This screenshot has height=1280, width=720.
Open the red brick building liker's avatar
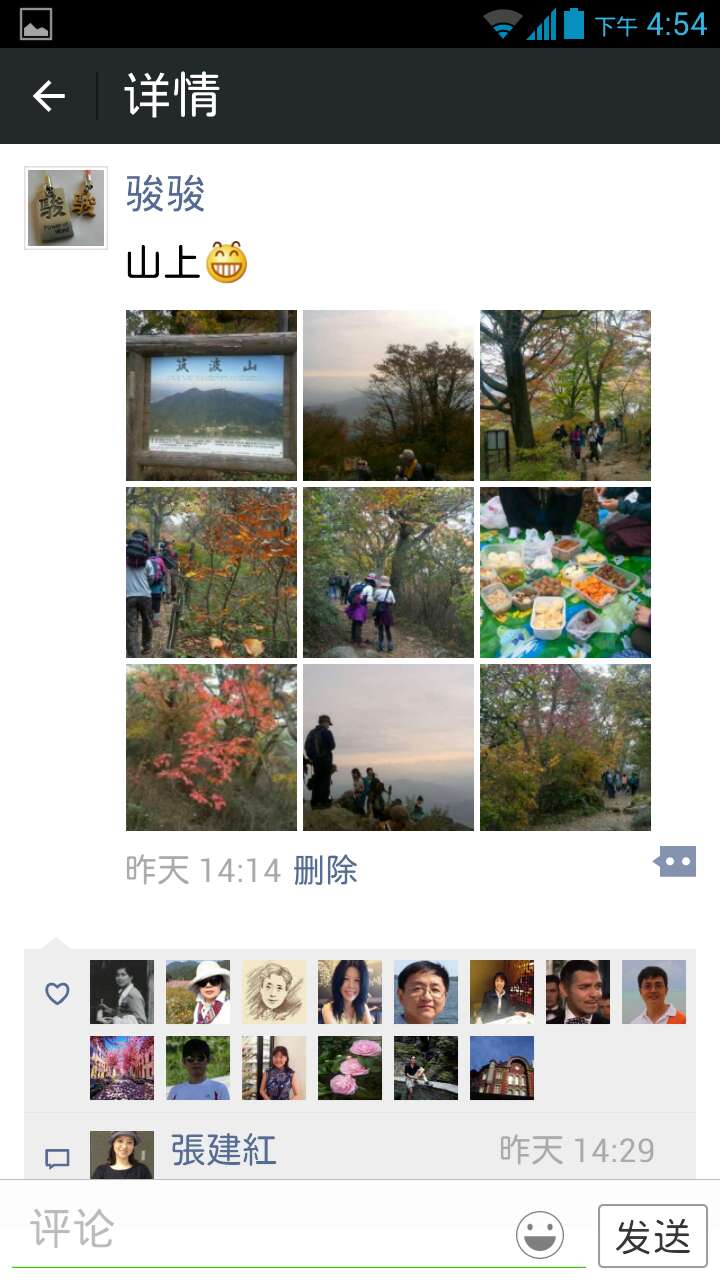[502, 1068]
